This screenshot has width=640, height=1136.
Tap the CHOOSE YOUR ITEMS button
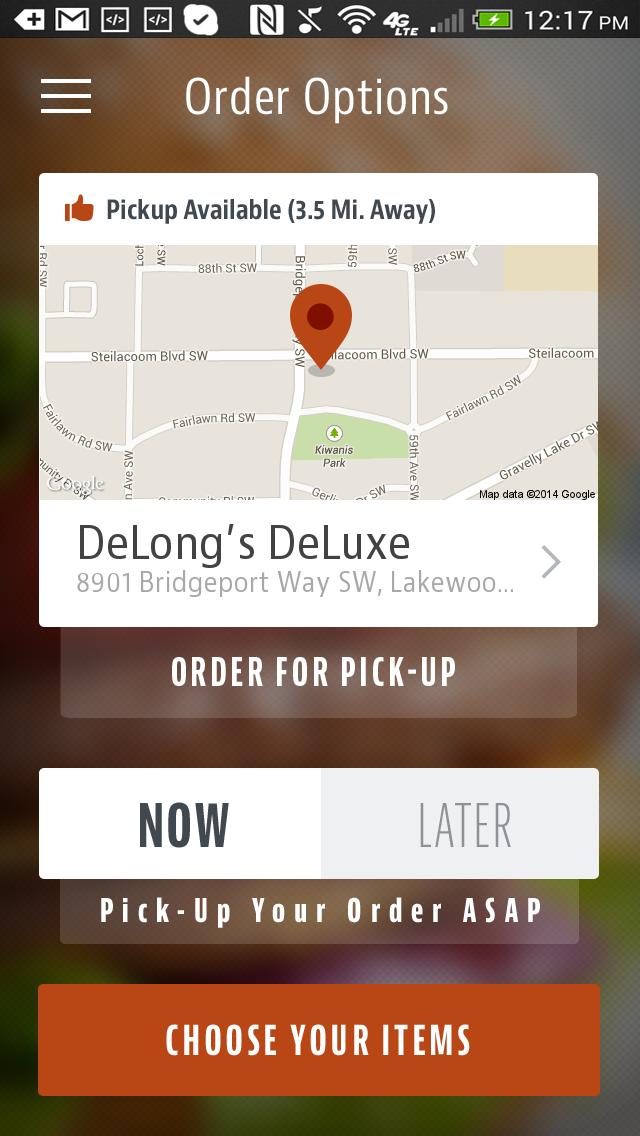[319, 1040]
